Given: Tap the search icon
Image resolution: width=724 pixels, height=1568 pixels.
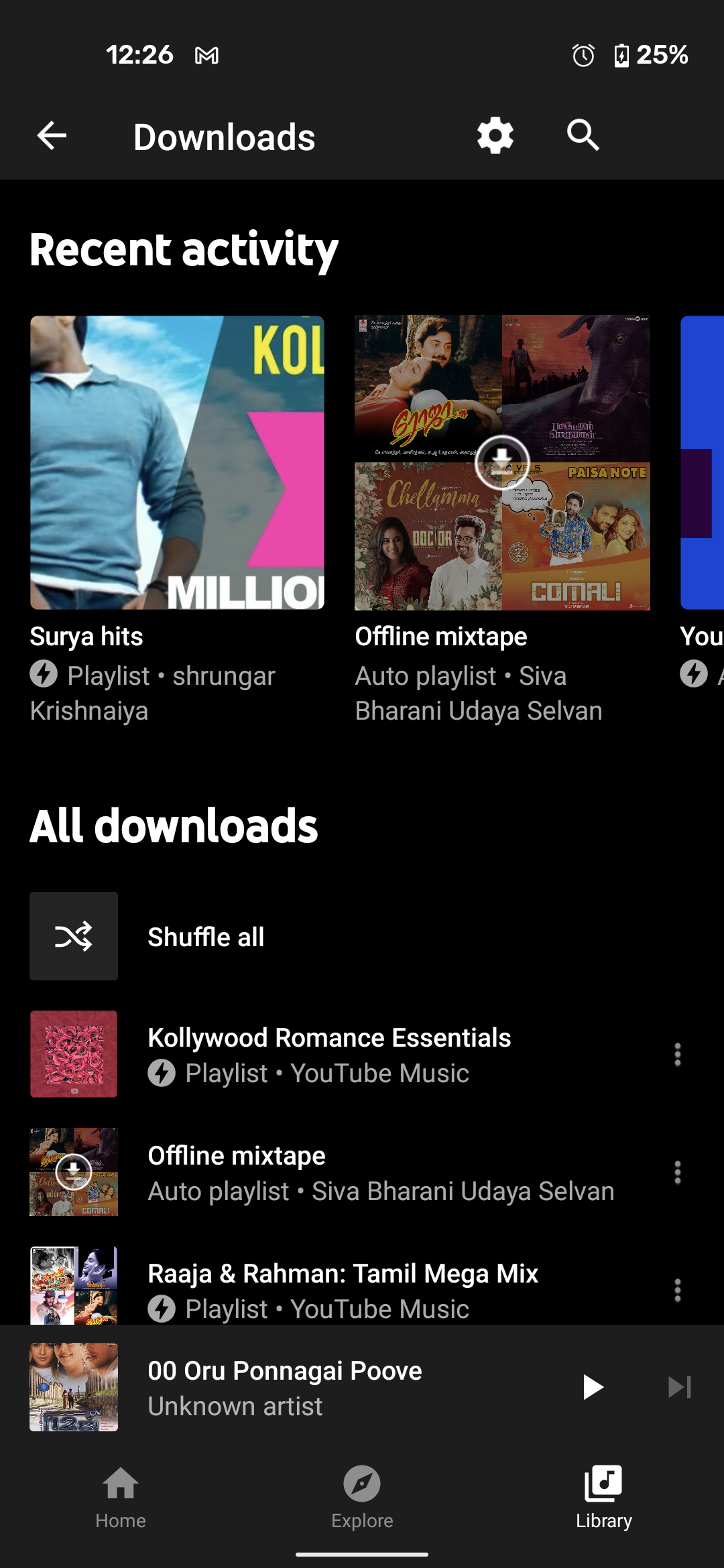Looking at the screenshot, I should [583, 136].
